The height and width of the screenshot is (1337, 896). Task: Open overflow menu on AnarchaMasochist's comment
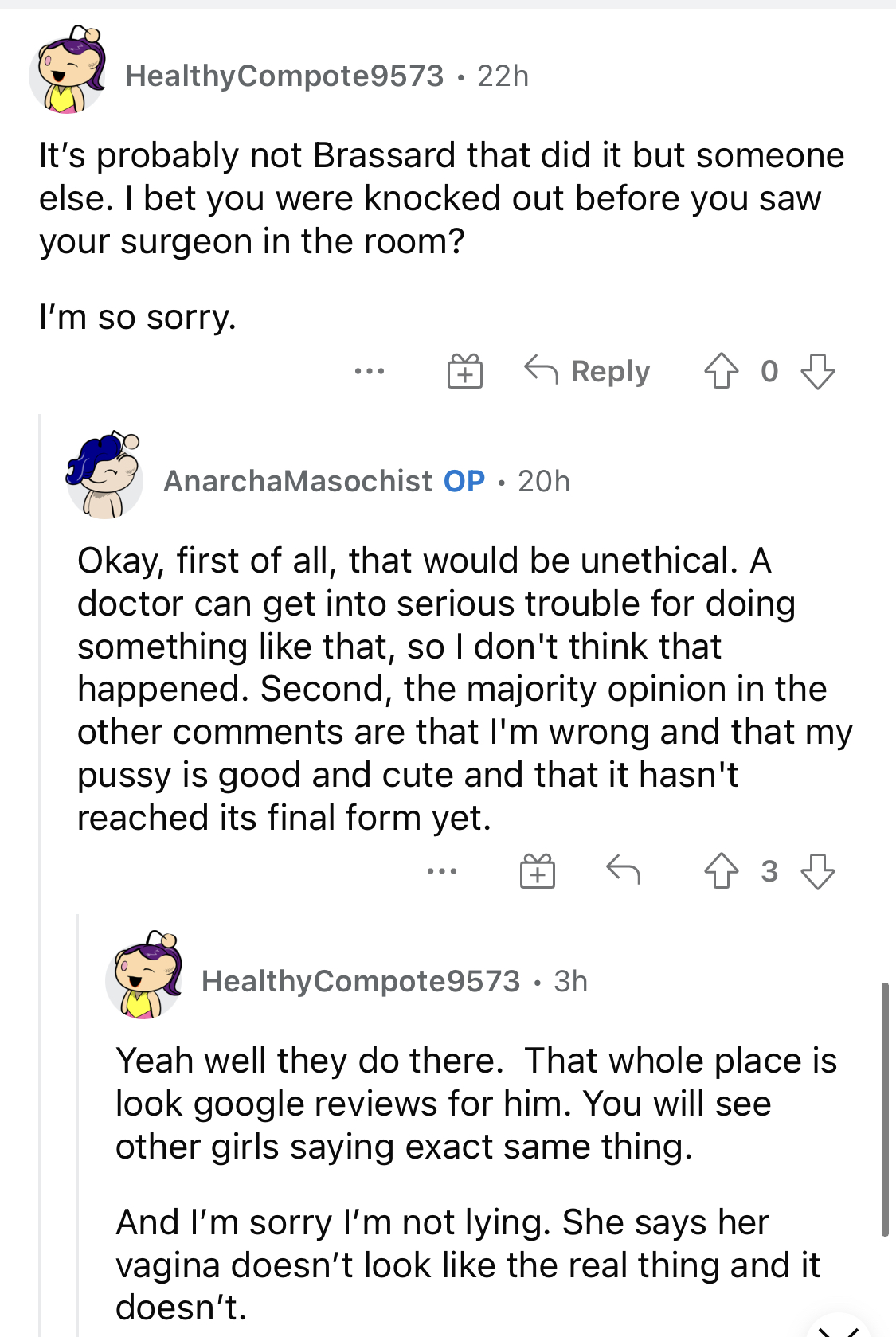(x=442, y=871)
